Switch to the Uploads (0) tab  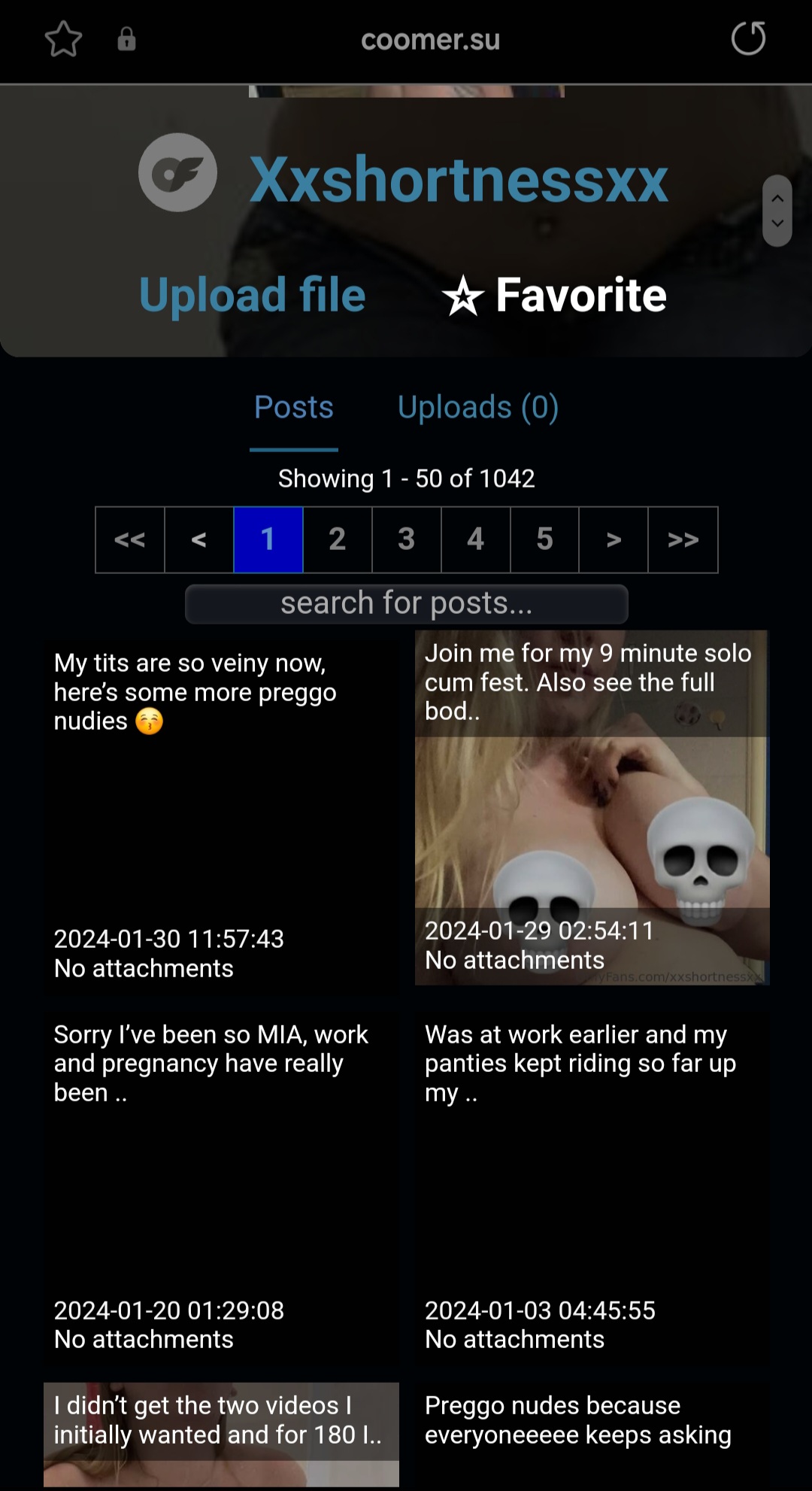[477, 407]
